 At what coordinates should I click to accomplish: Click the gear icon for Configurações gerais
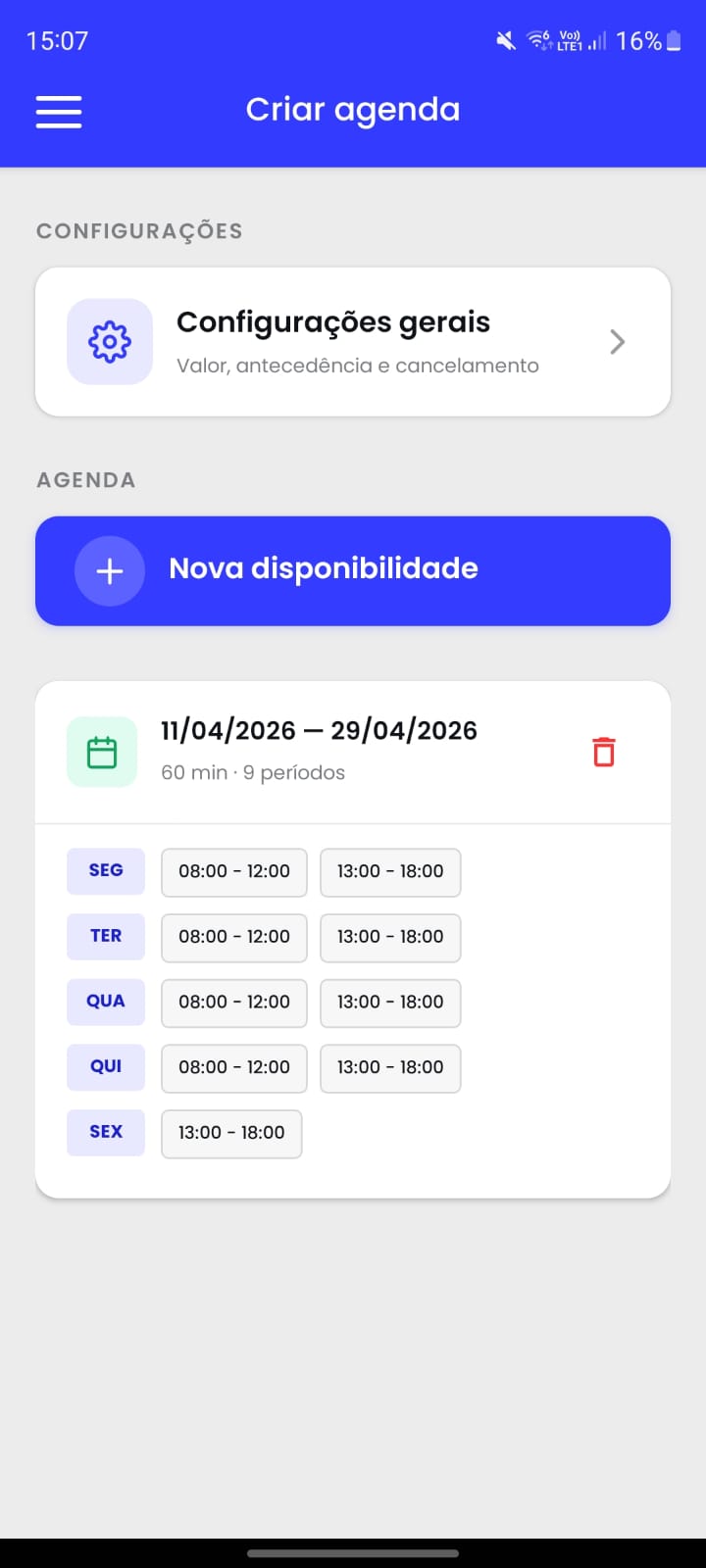[x=109, y=341]
